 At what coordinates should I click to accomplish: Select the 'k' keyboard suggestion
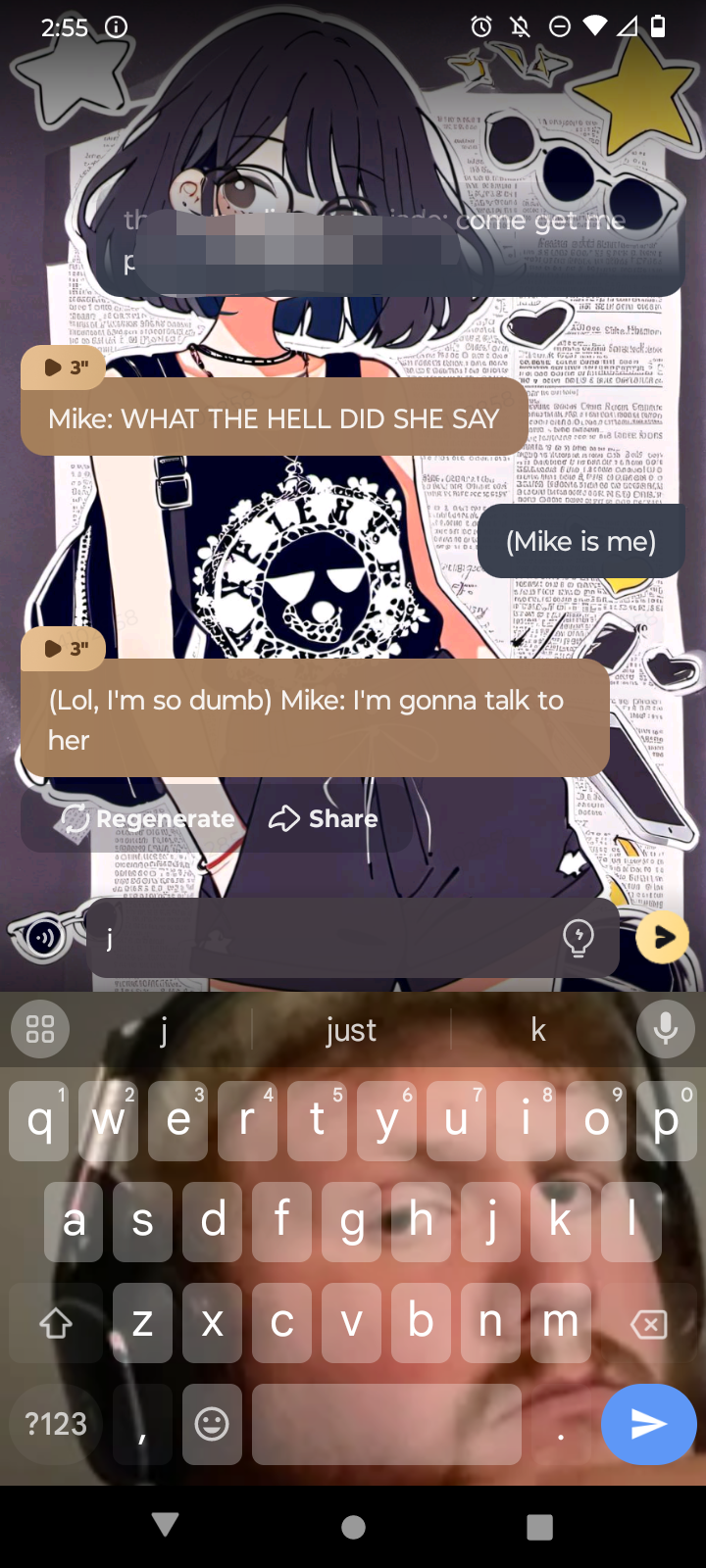(538, 1030)
